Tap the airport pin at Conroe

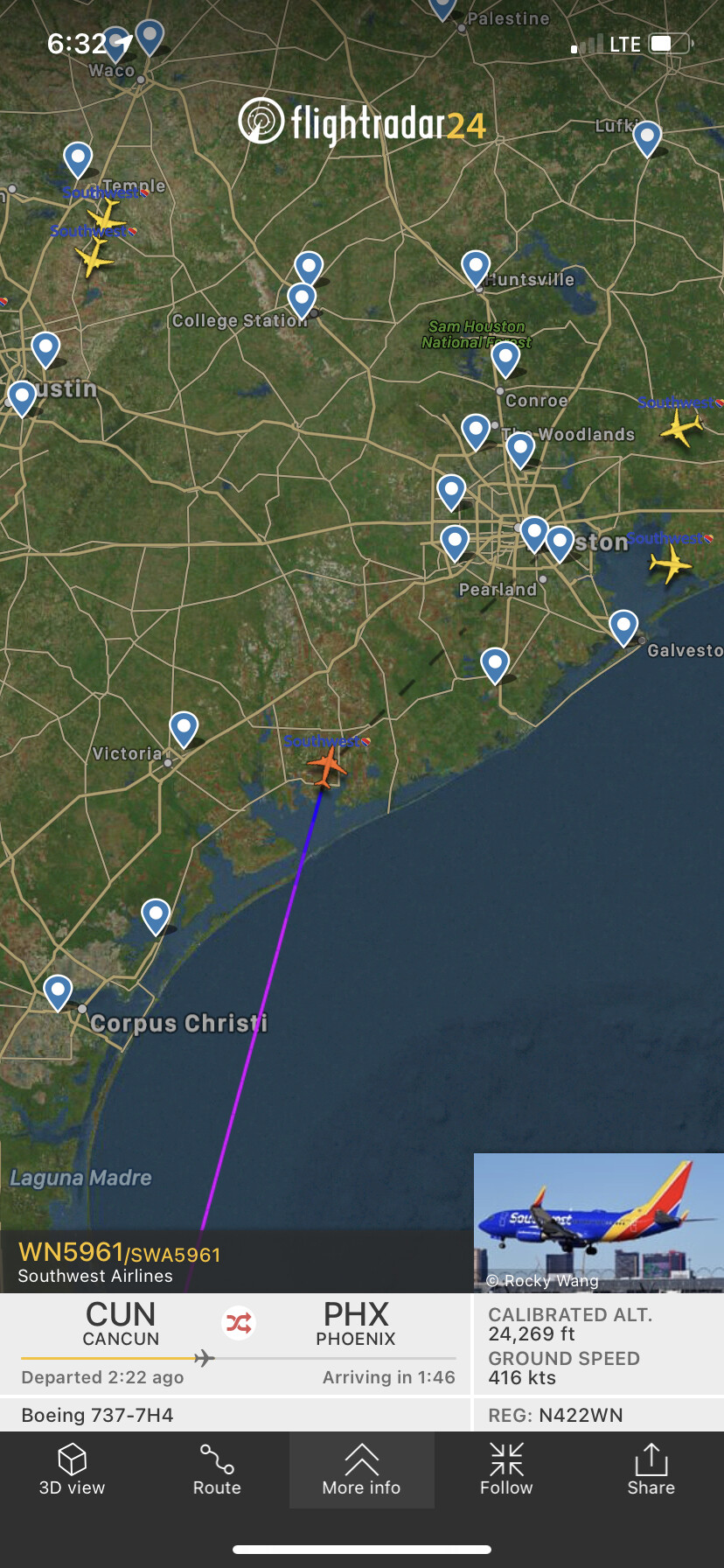pos(505,358)
